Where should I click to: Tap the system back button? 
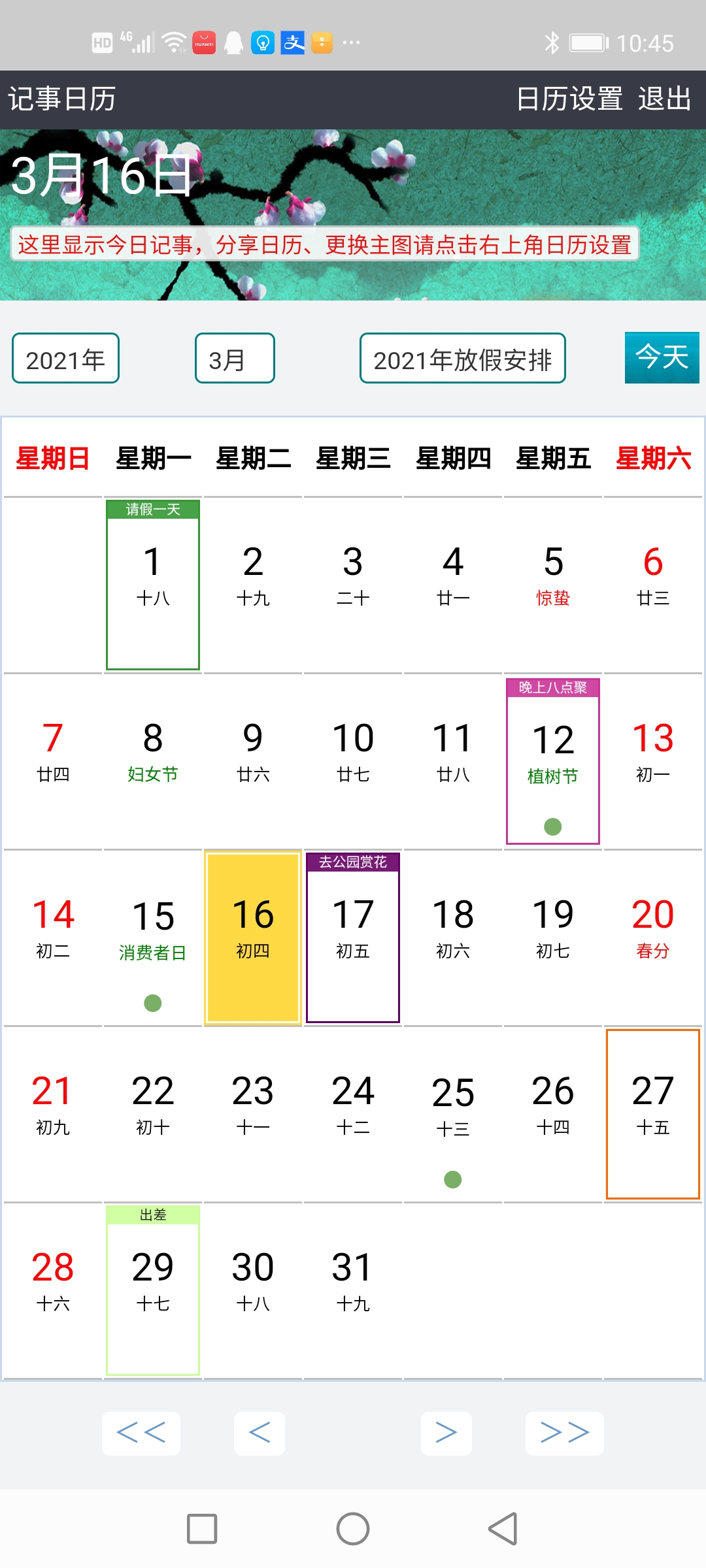503,1529
